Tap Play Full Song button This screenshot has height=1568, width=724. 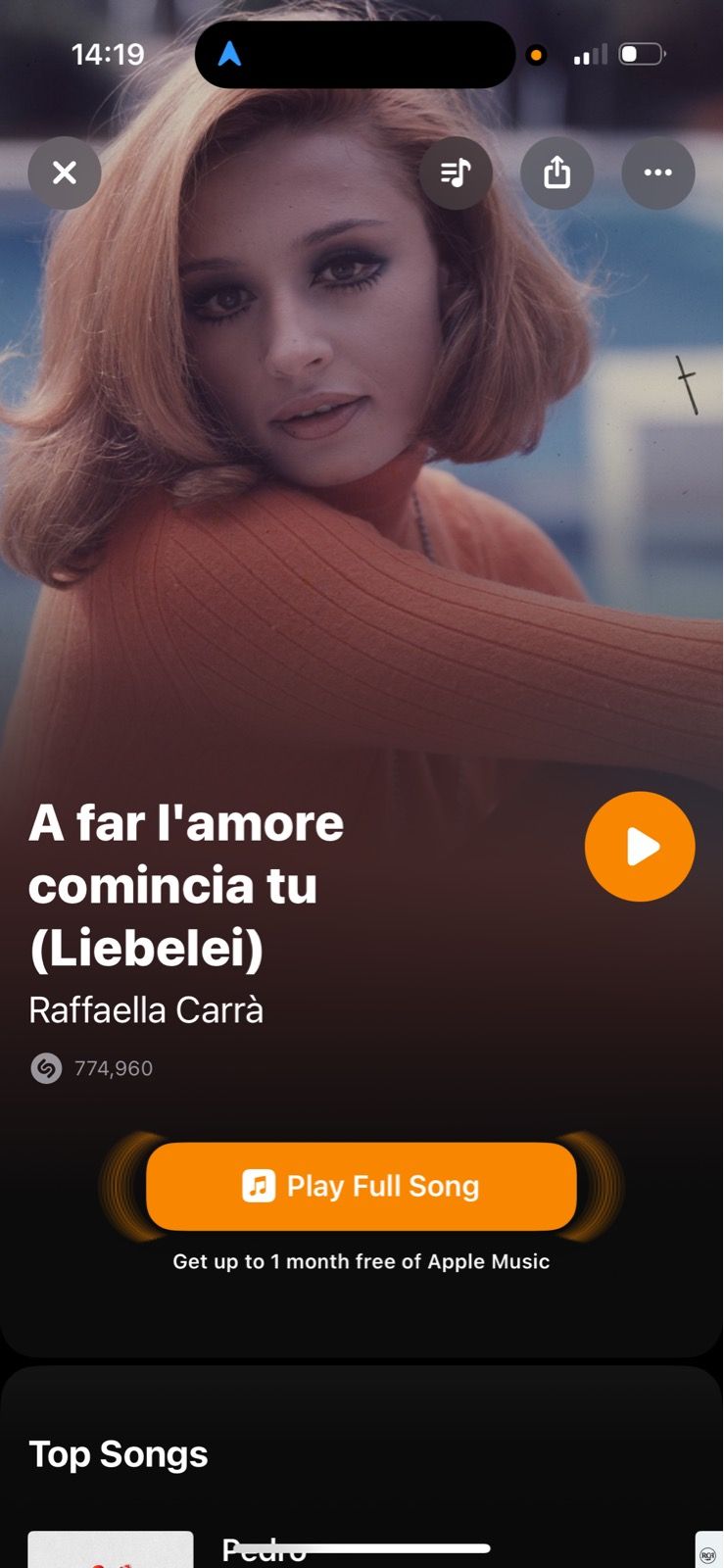362,1186
